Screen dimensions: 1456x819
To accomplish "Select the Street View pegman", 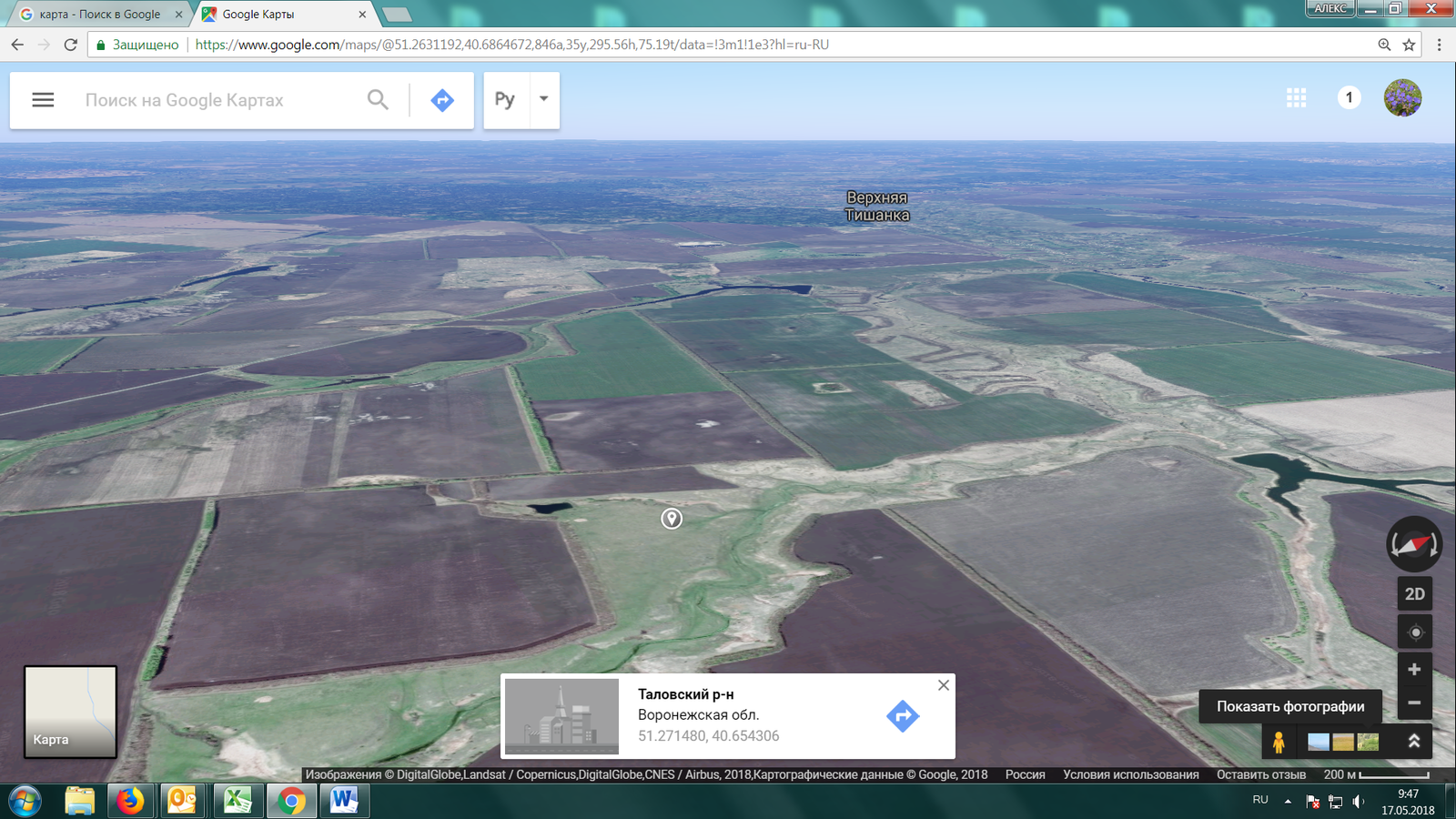I will (1279, 743).
